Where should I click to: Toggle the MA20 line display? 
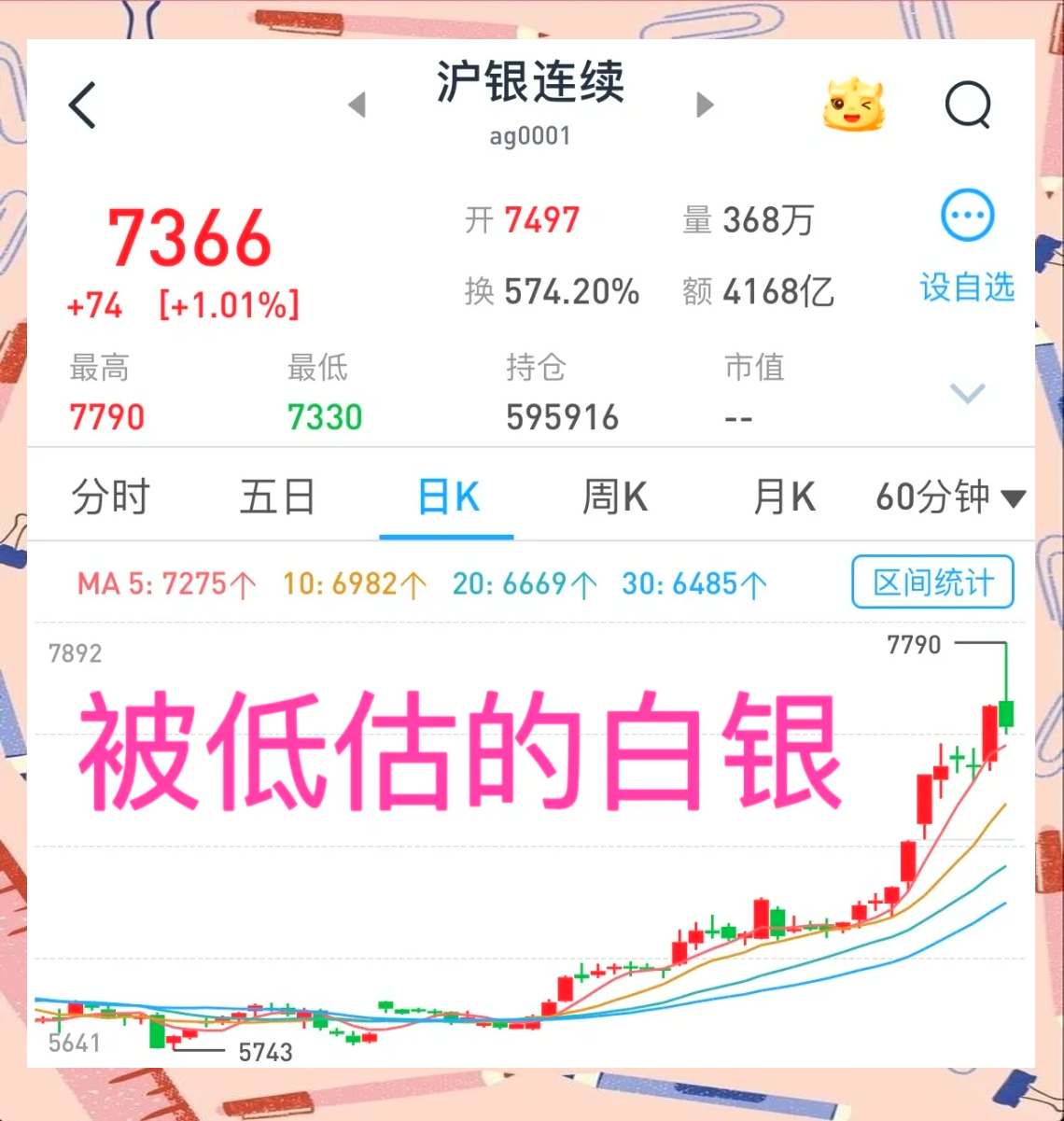coord(523,582)
